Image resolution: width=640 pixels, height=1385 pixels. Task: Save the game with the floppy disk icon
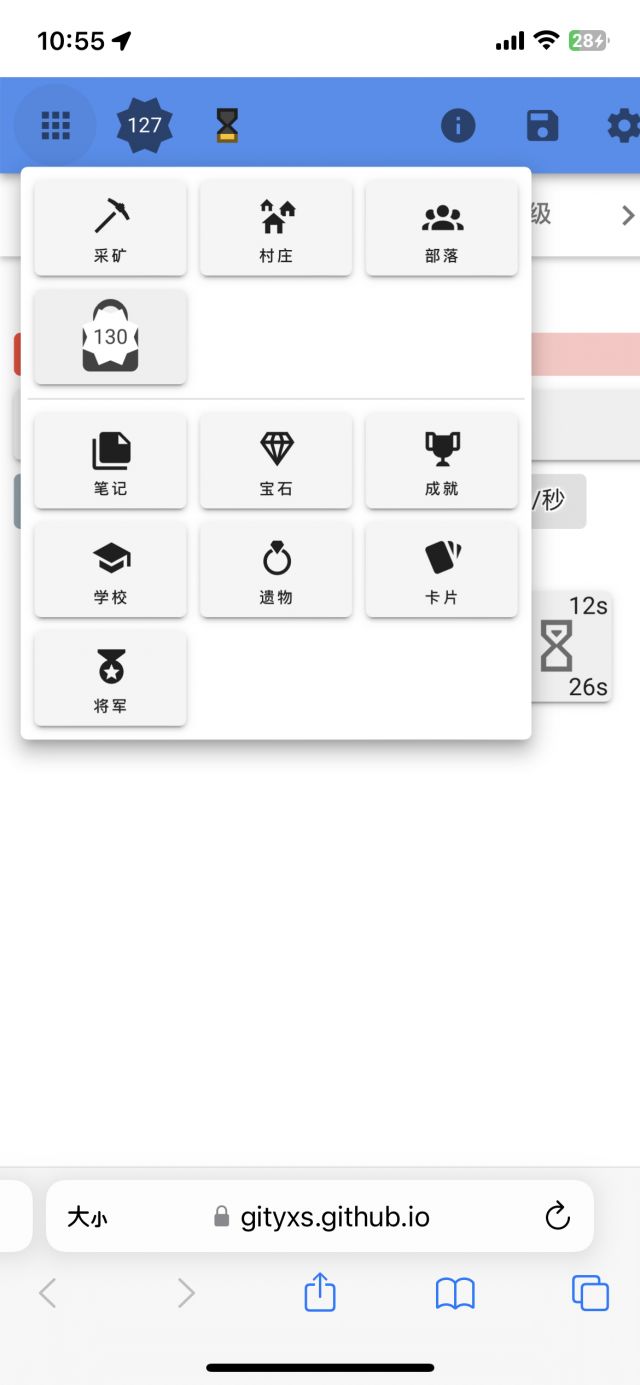(542, 126)
